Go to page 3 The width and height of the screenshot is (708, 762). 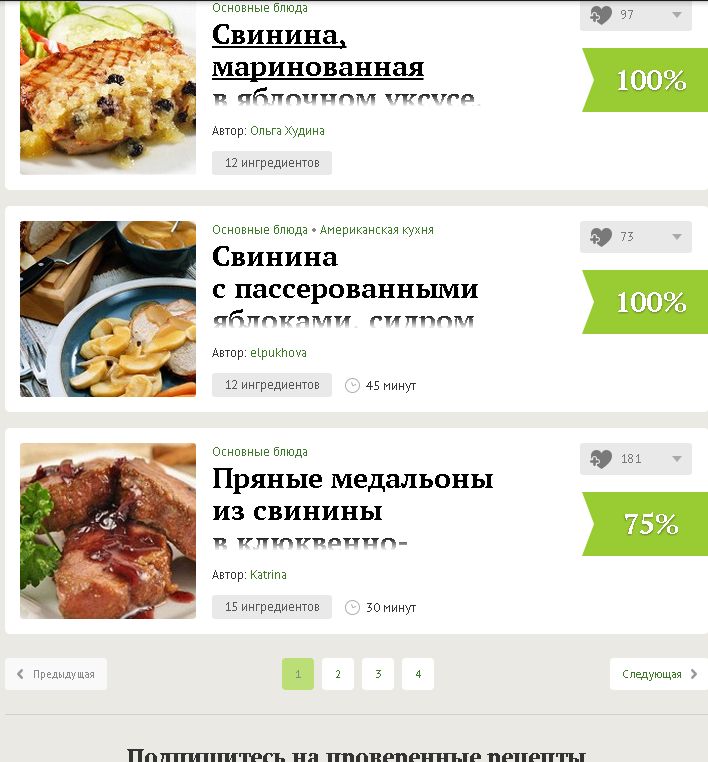[378, 674]
